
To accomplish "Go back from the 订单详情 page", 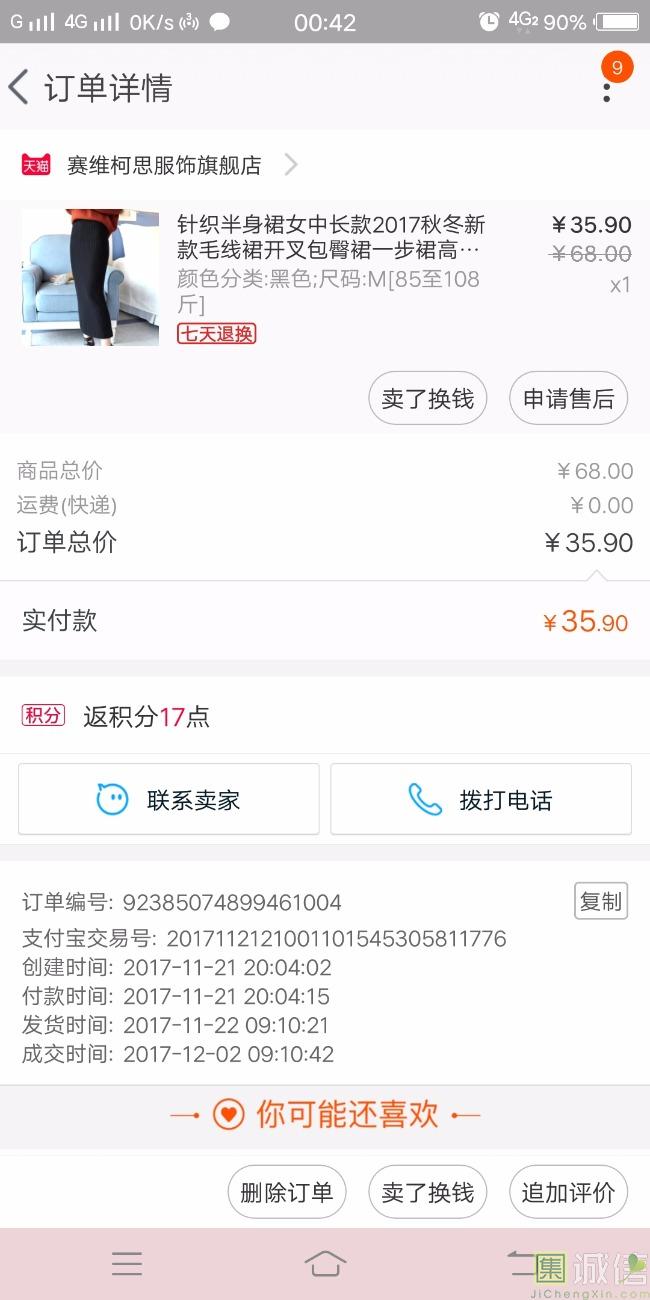I will [20, 87].
